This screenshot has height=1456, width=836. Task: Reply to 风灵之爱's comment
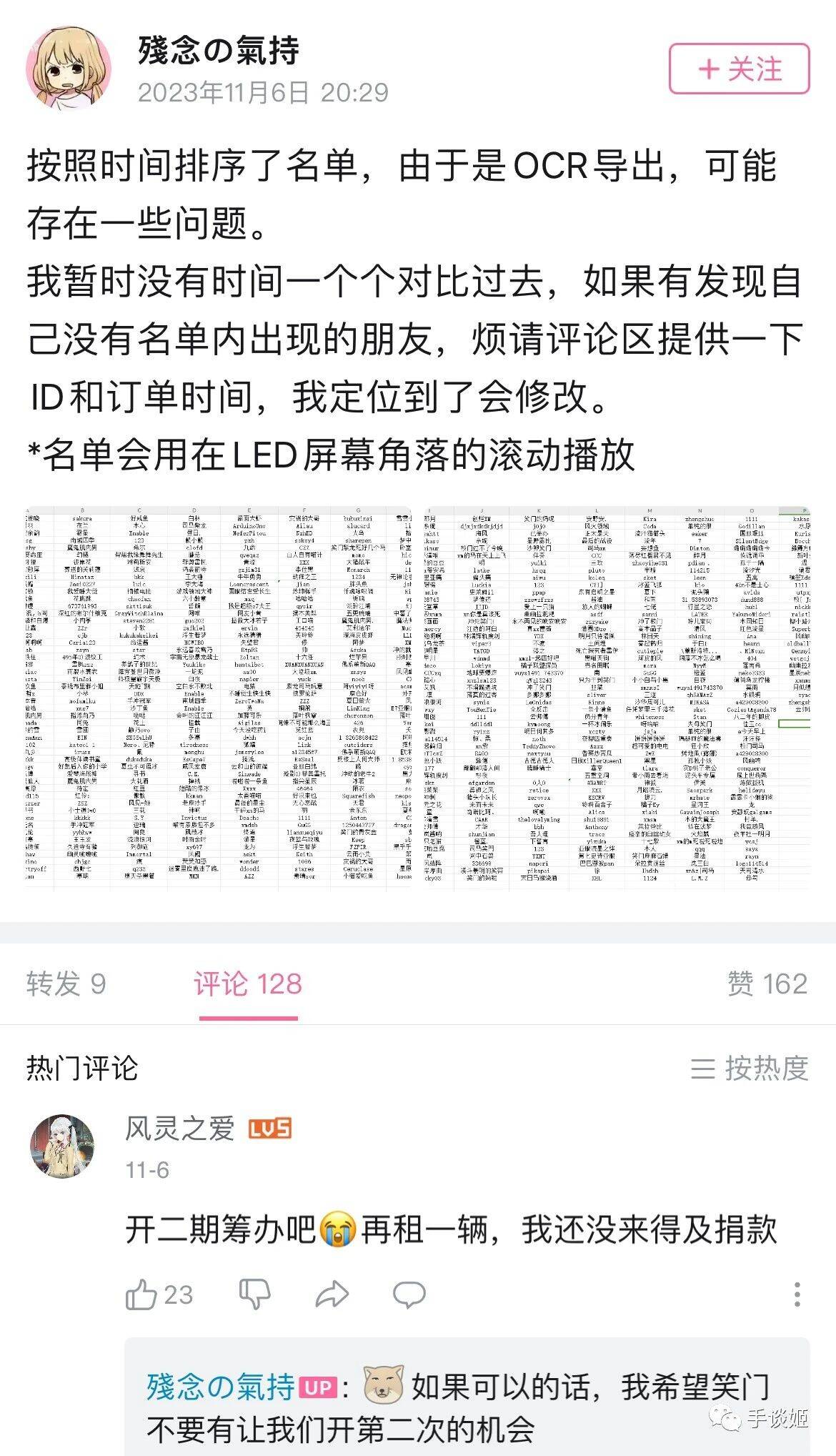[x=409, y=1294]
